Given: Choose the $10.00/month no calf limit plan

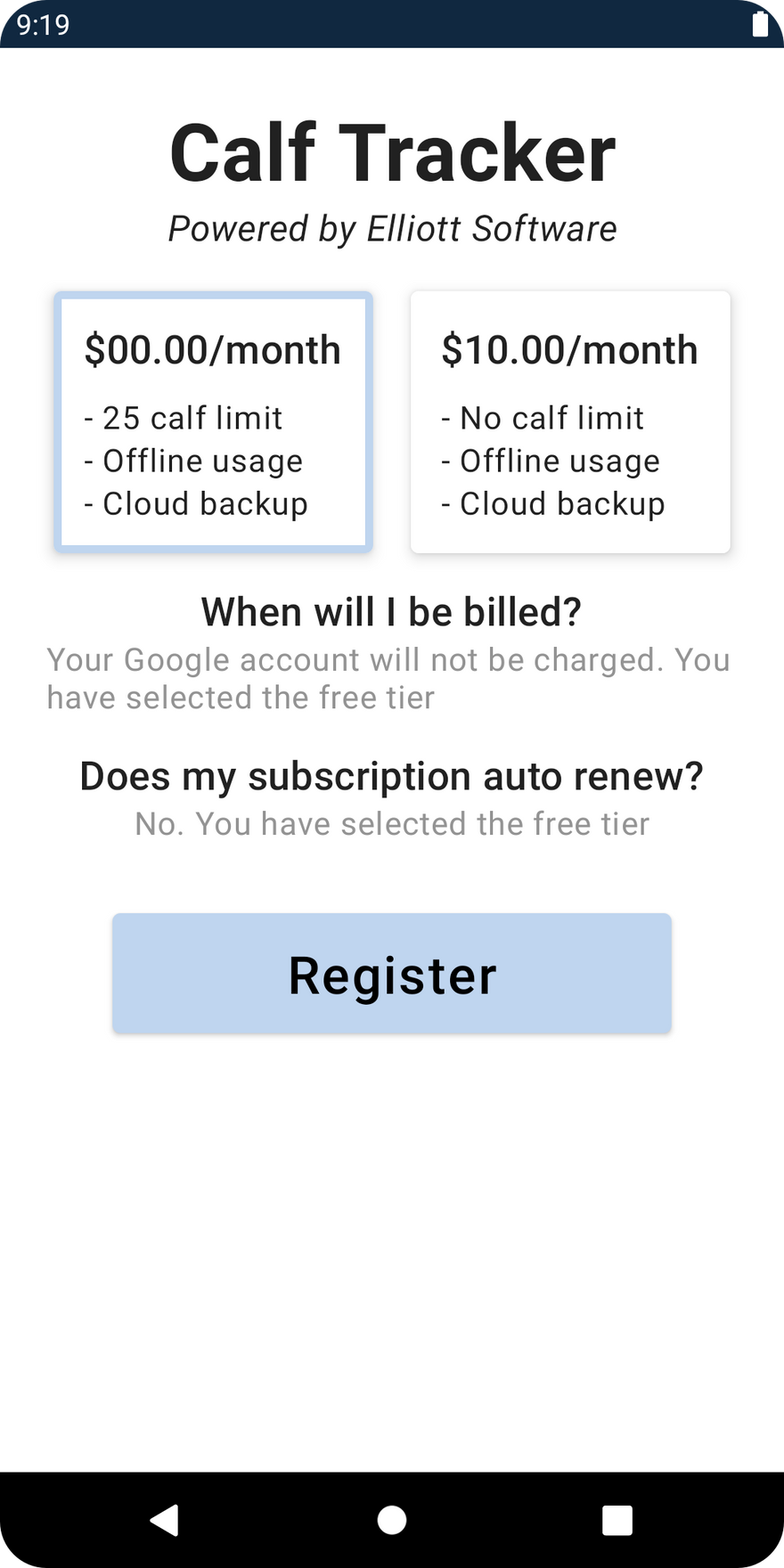Looking at the screenshot, I should pyautogui.click(x=570, y=421).
